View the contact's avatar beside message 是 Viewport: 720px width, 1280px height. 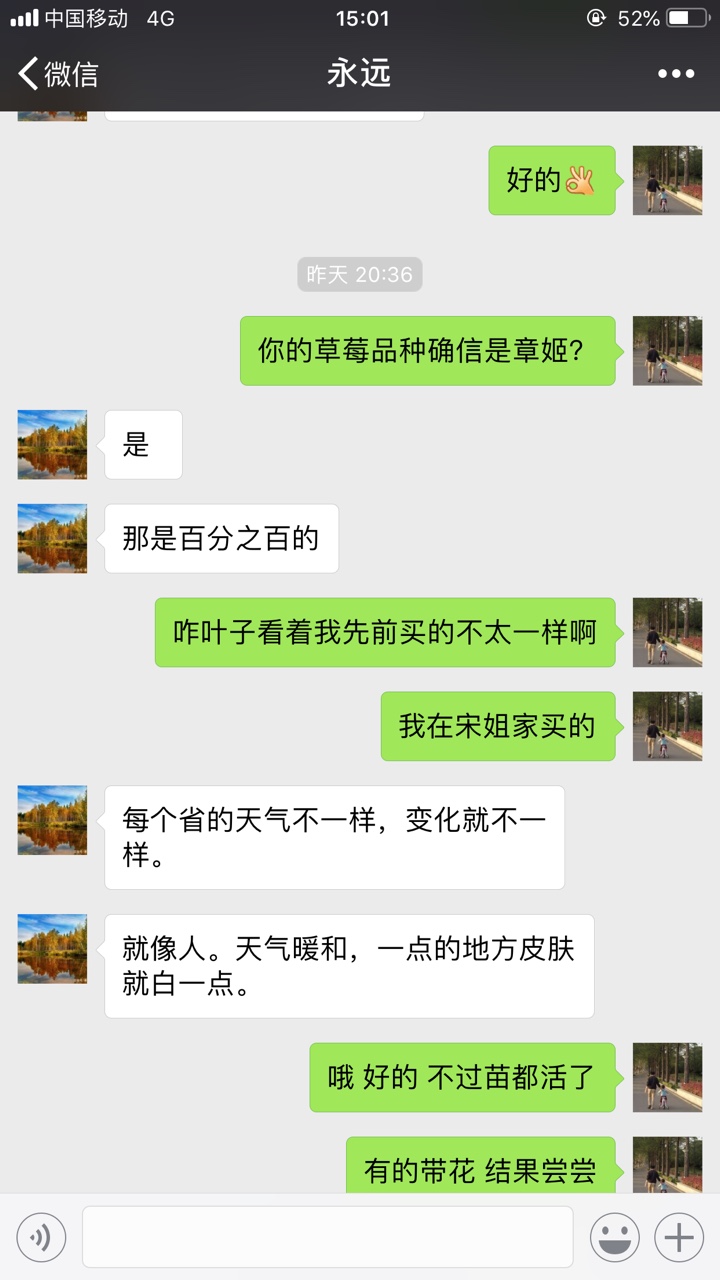(52, 445)
